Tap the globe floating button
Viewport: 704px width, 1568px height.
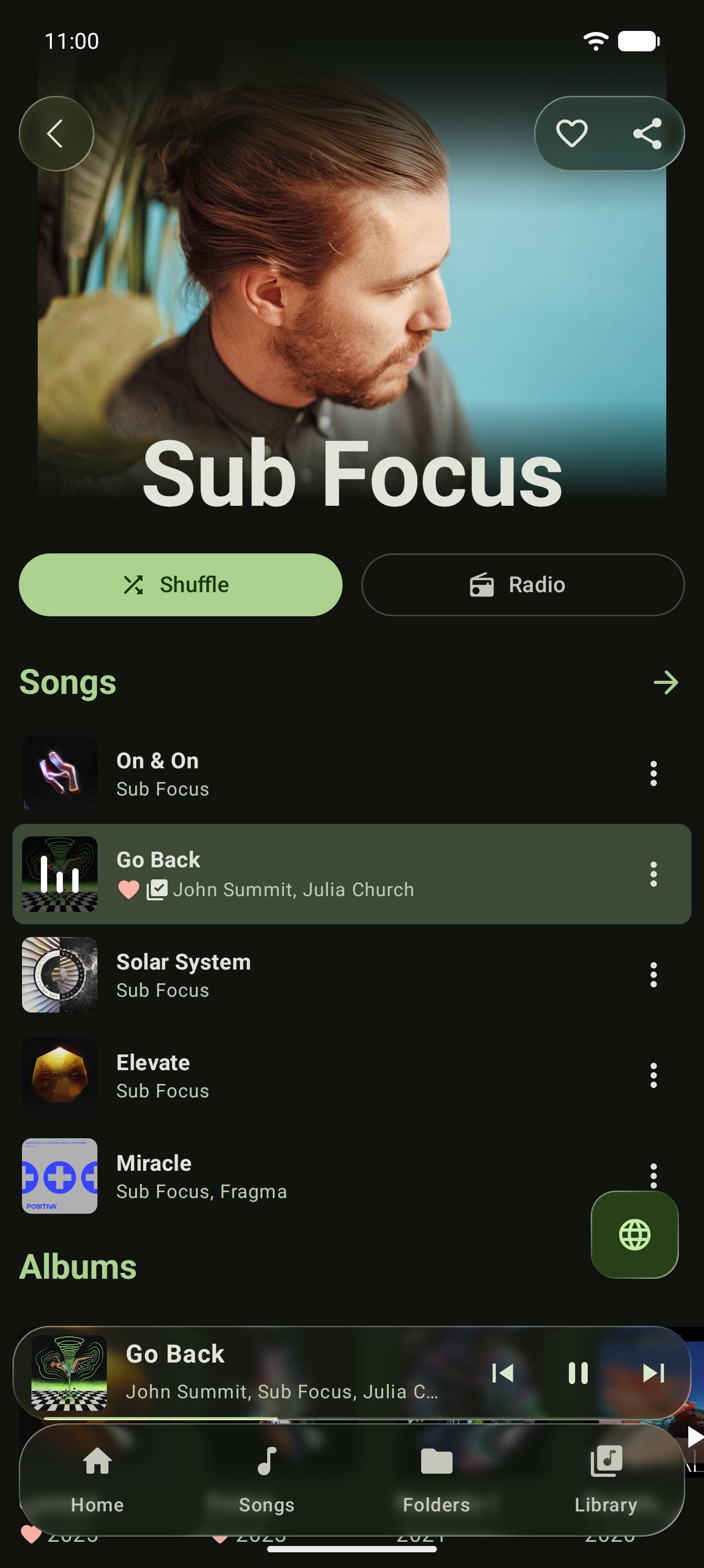click(634, 1235)
